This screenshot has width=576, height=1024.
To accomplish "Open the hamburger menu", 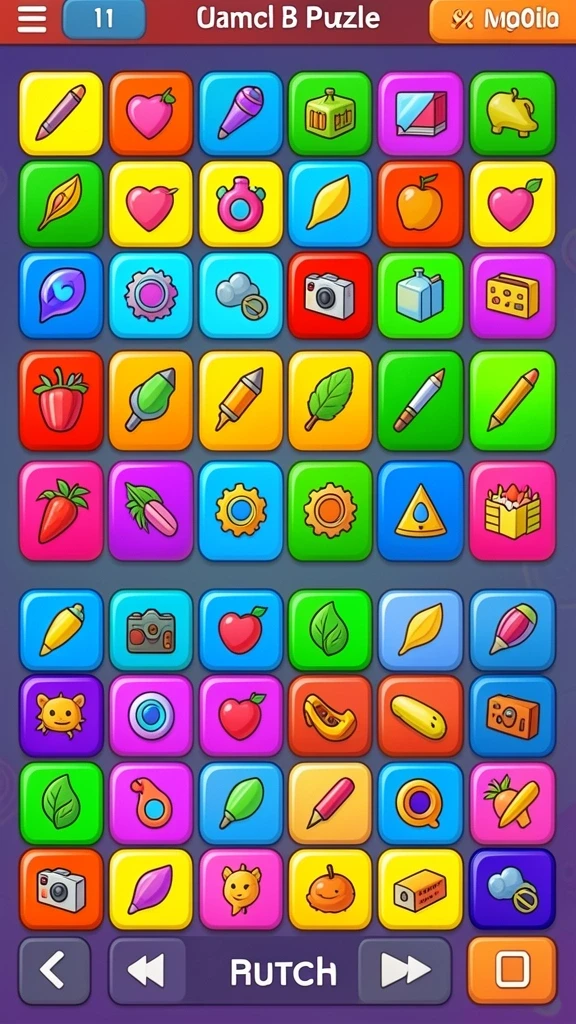I will [x=31, y=19].
